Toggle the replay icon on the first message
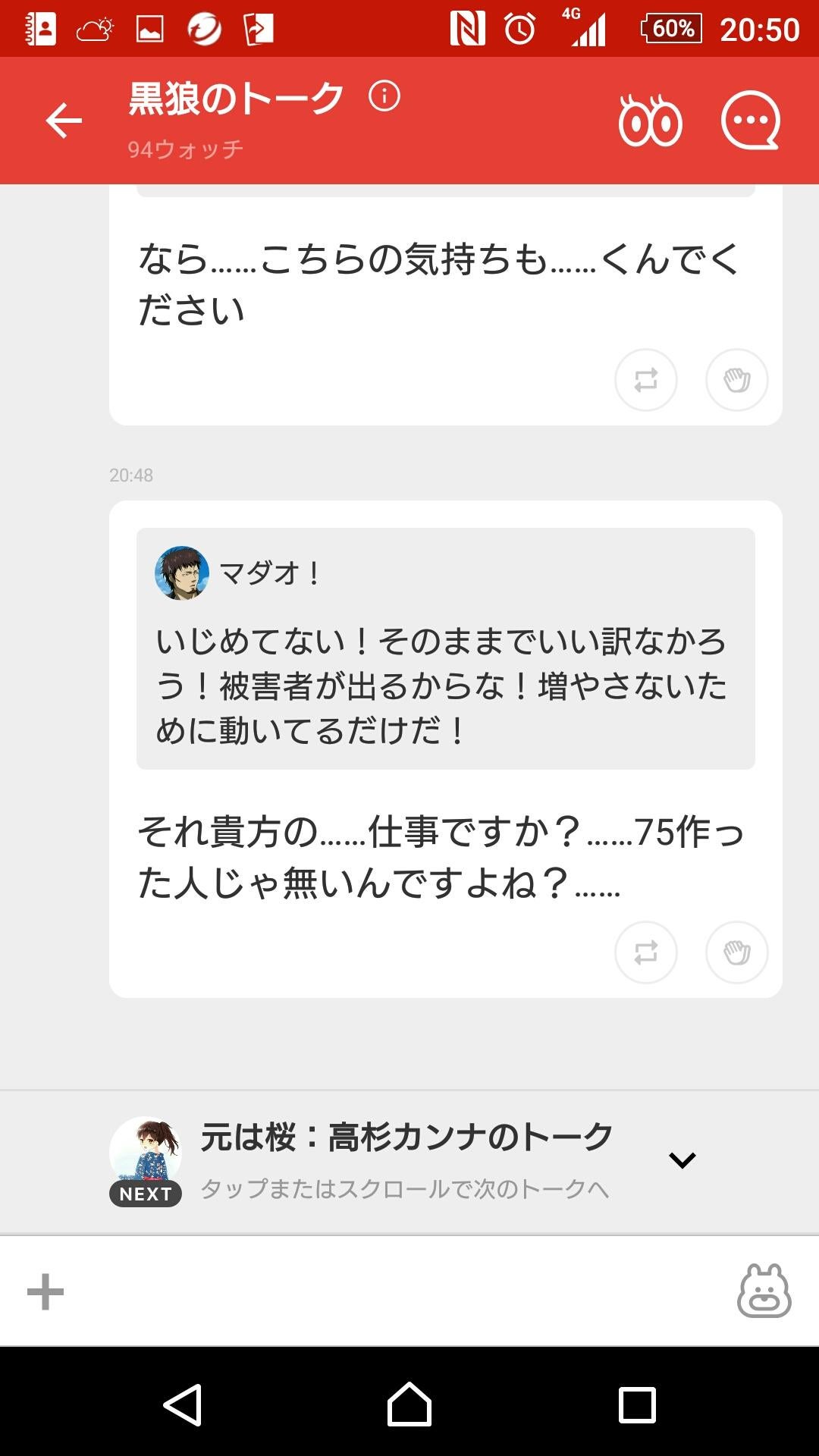 point(645,380)
